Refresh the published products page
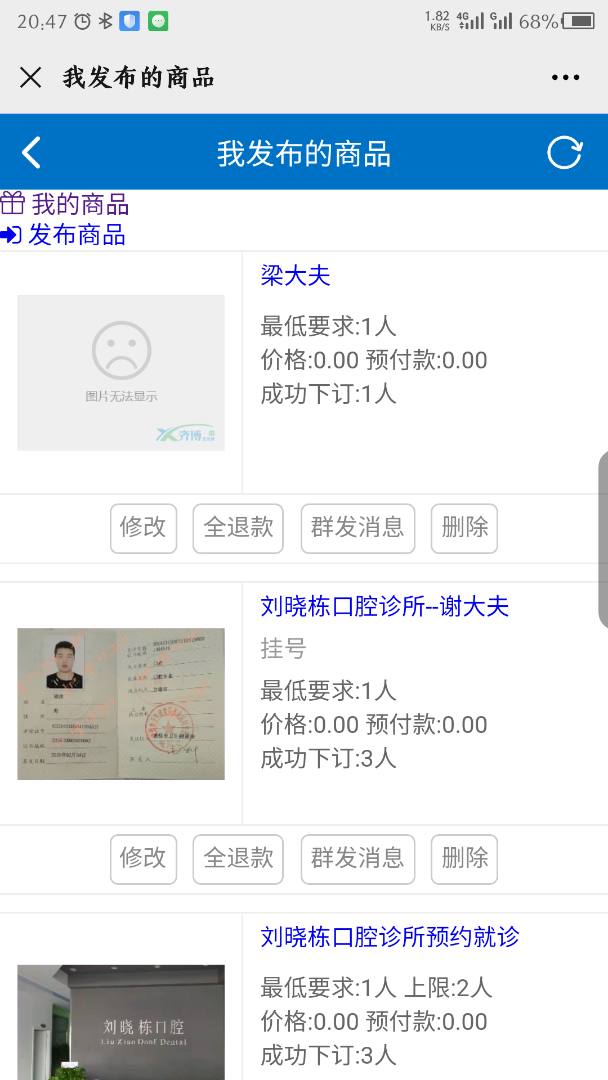 coord(565,153)
